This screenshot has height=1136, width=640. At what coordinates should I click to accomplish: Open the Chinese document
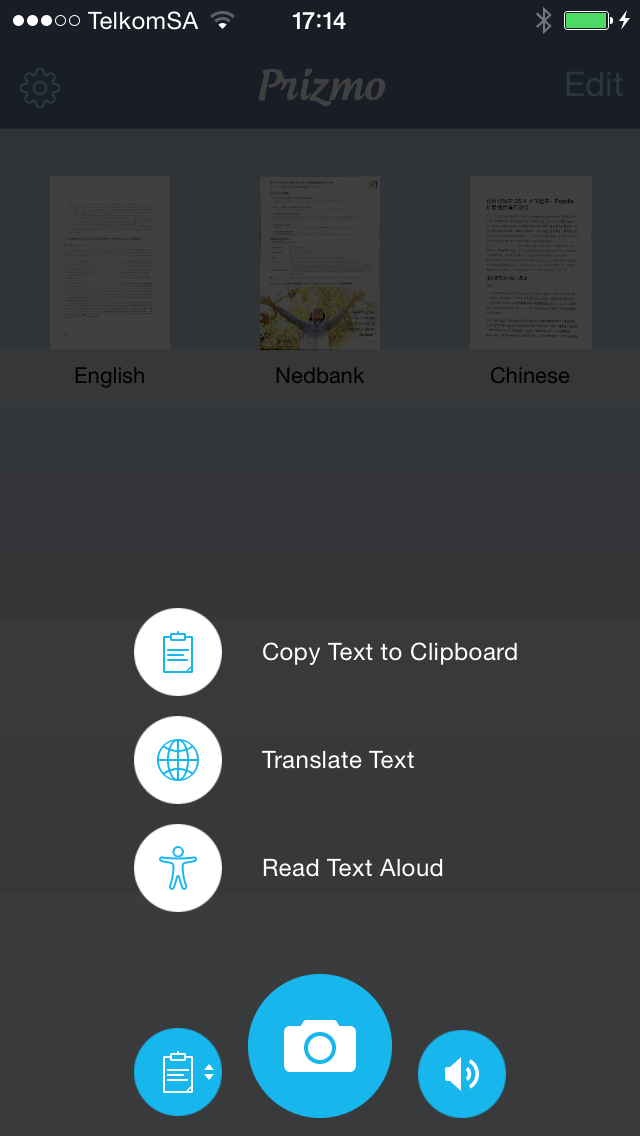(530, 264)
